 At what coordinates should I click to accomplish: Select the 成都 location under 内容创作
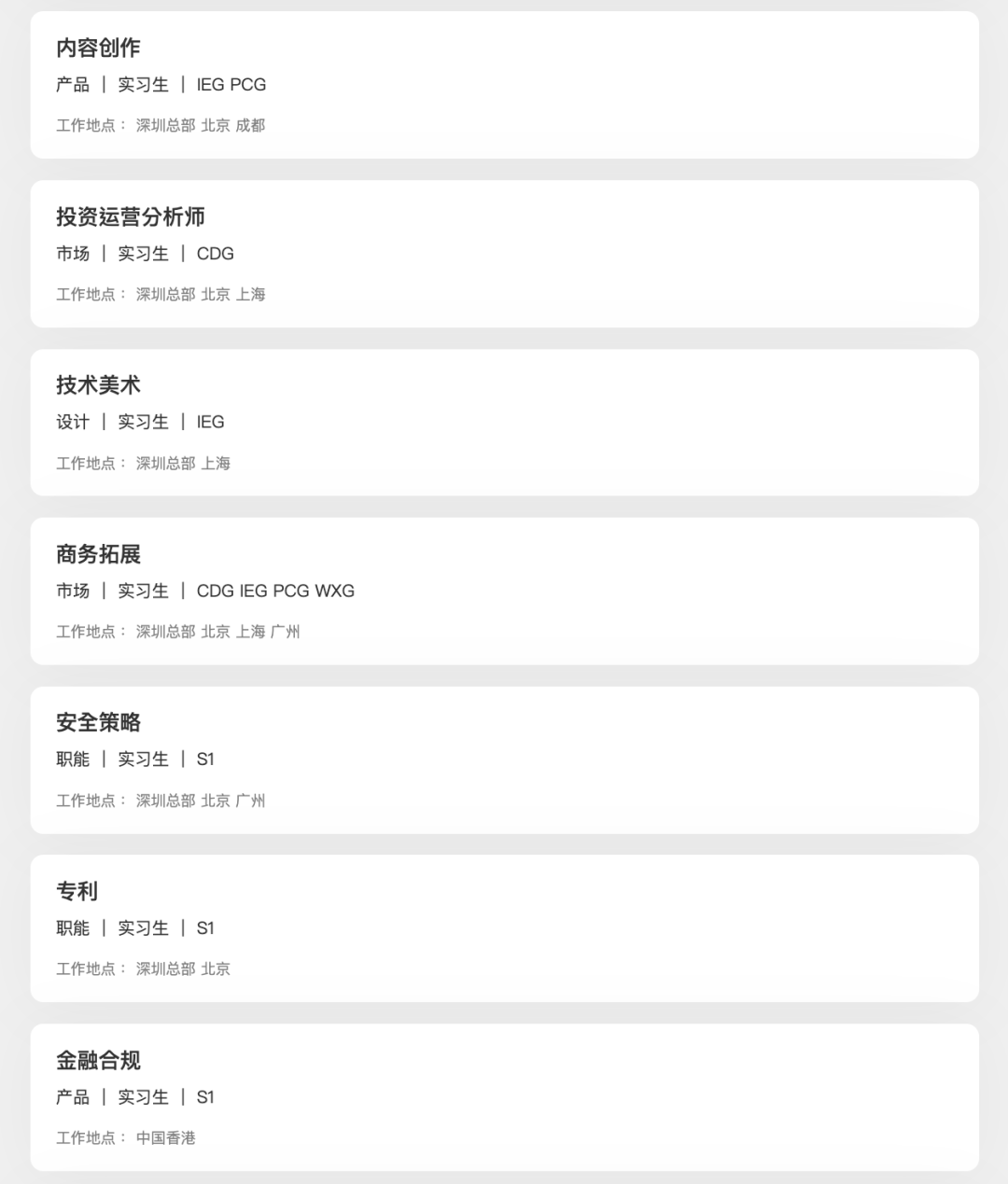[x=253, y=125]
